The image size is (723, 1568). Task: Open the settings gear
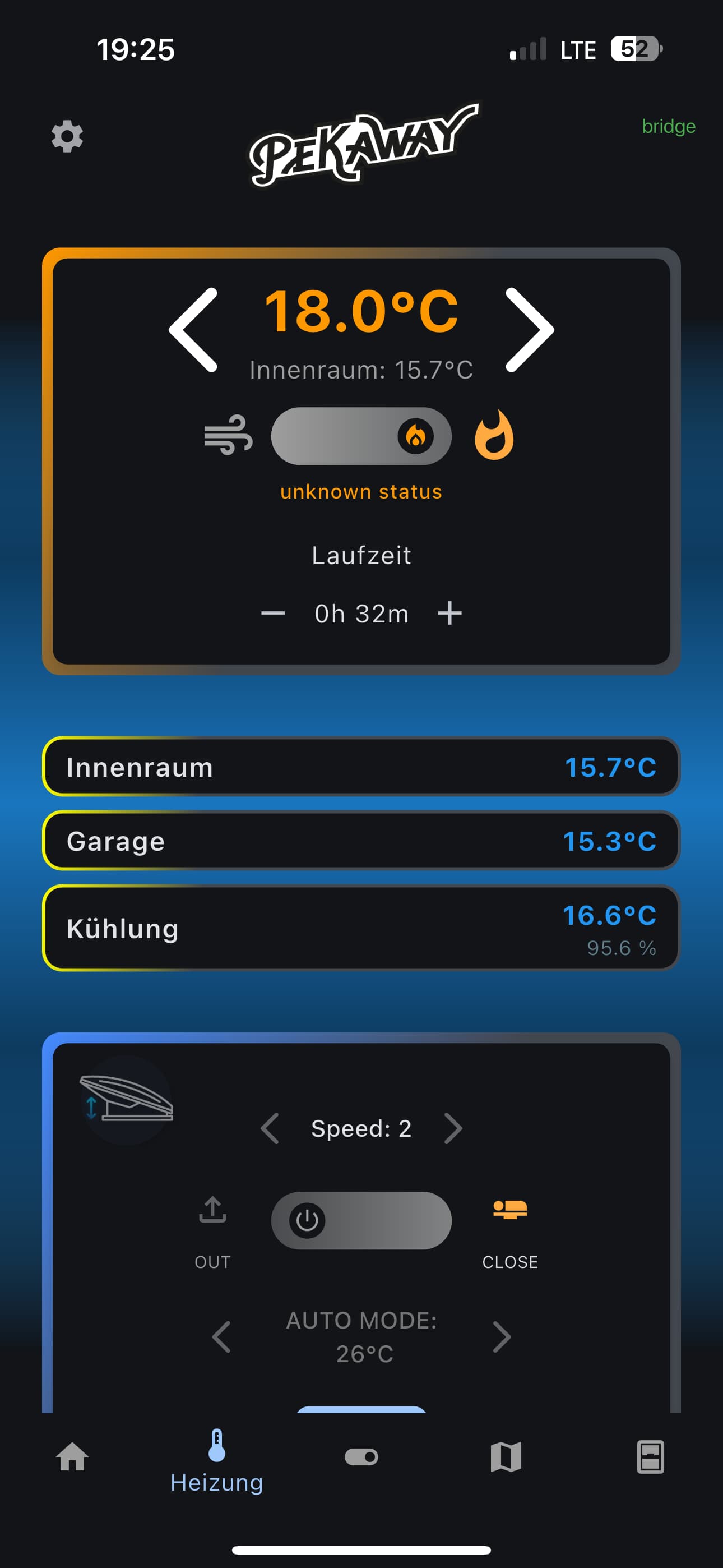(x=67, y=136)
